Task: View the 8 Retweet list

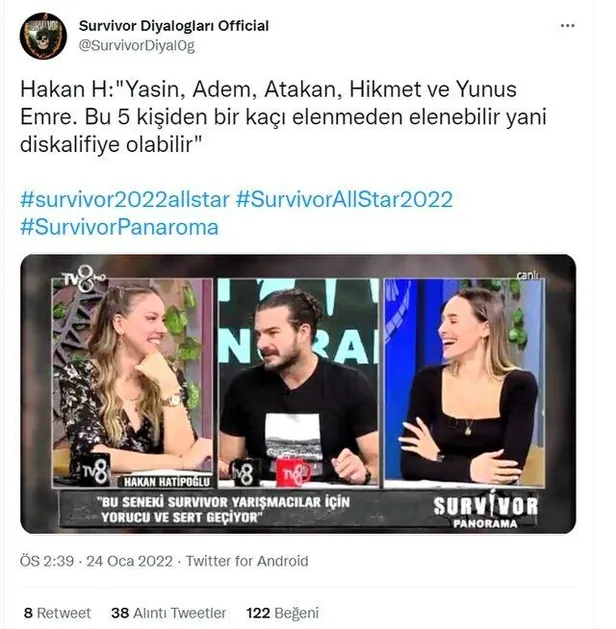Action: [57, 612]
